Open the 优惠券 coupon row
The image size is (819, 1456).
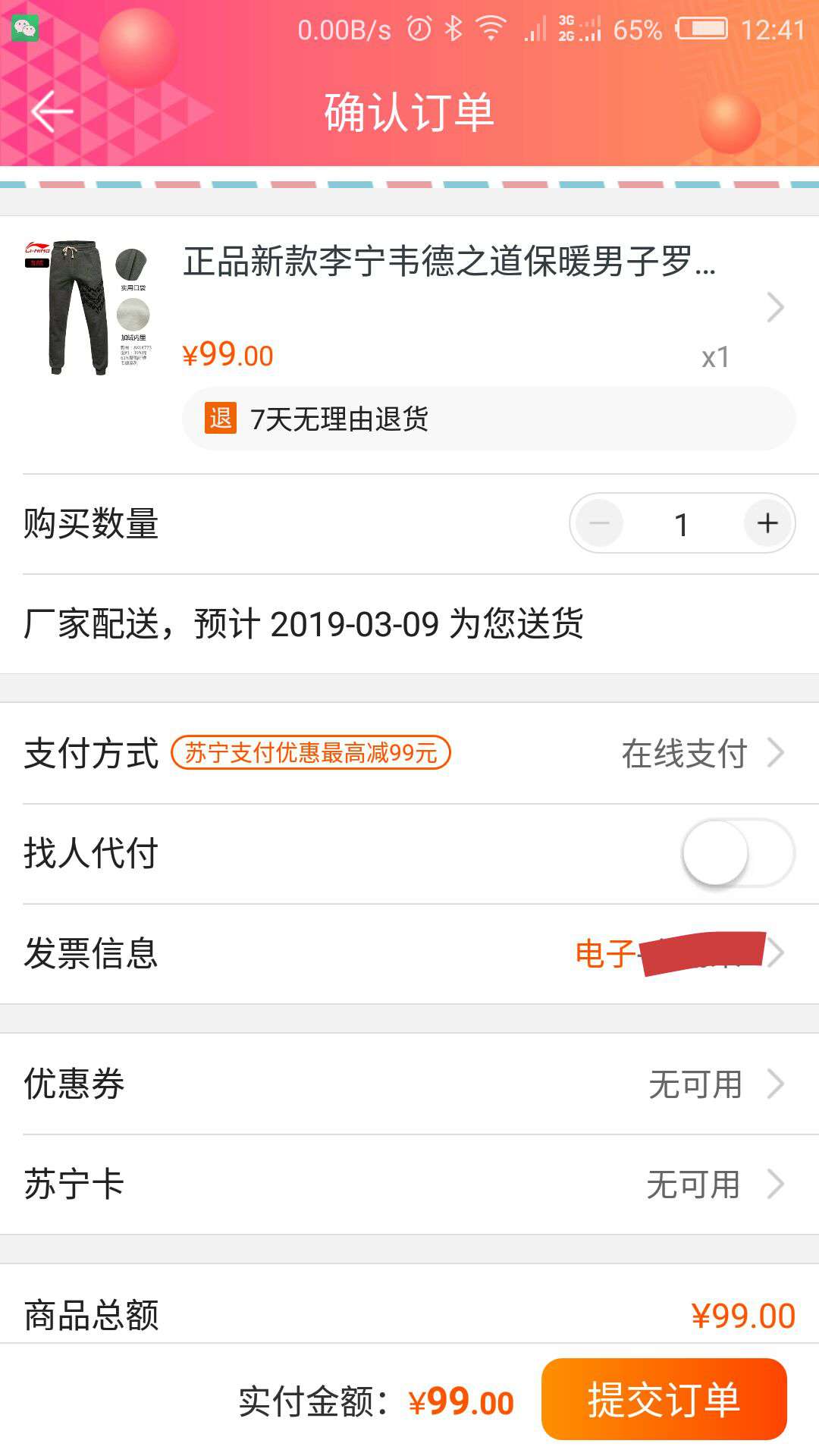pyautogui.click(x=409, y=1084)
